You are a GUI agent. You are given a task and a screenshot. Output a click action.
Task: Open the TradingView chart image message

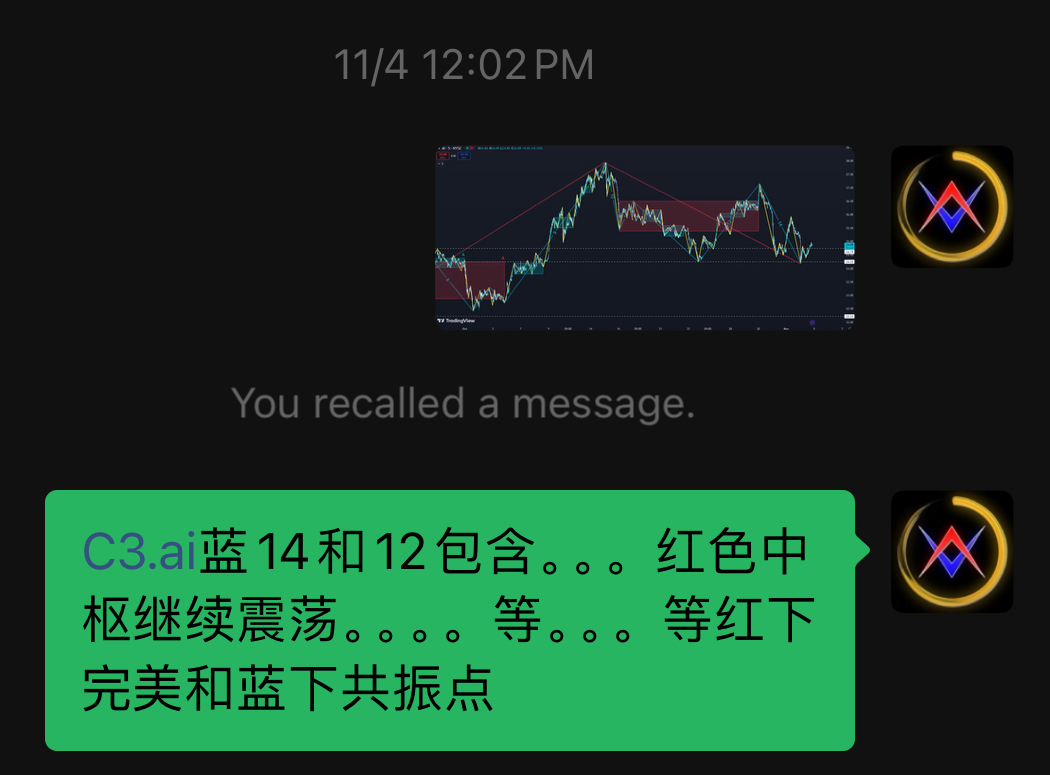pos(644,237)
